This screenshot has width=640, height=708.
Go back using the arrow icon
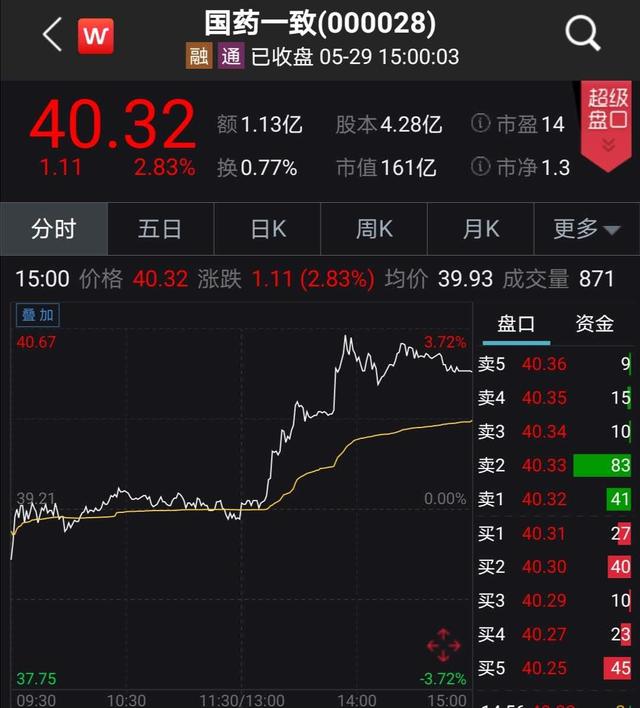coord(52,35)
